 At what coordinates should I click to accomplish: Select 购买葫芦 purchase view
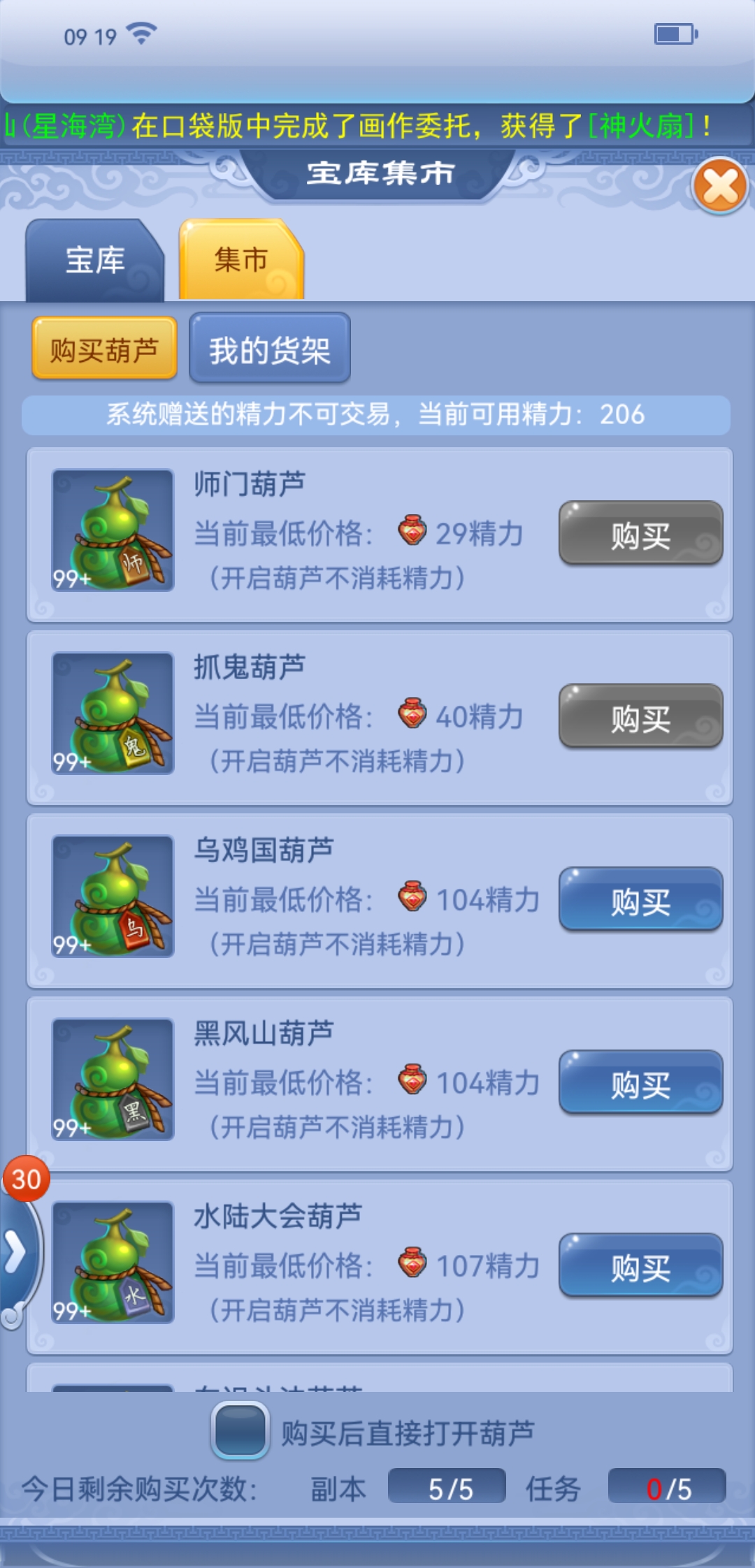(x=104, y=348)
